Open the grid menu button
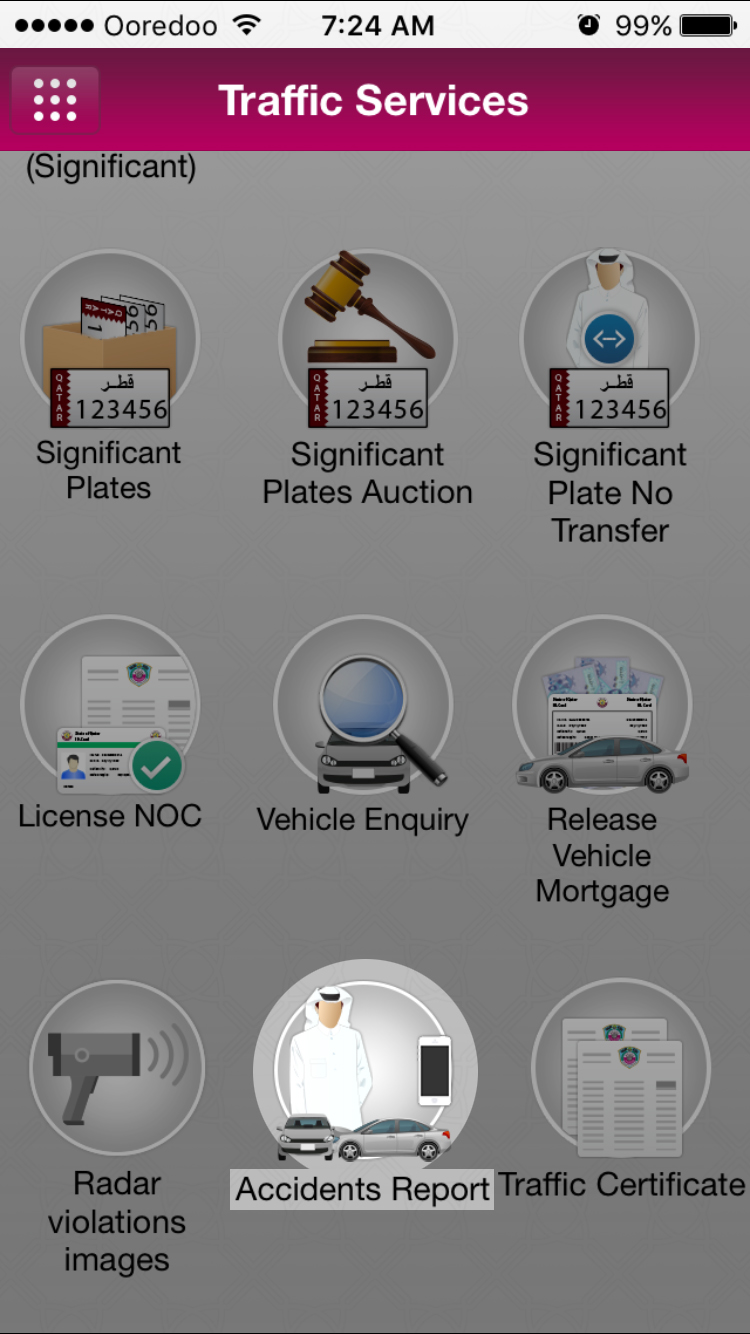750x1334 pixels. (55, 100)
